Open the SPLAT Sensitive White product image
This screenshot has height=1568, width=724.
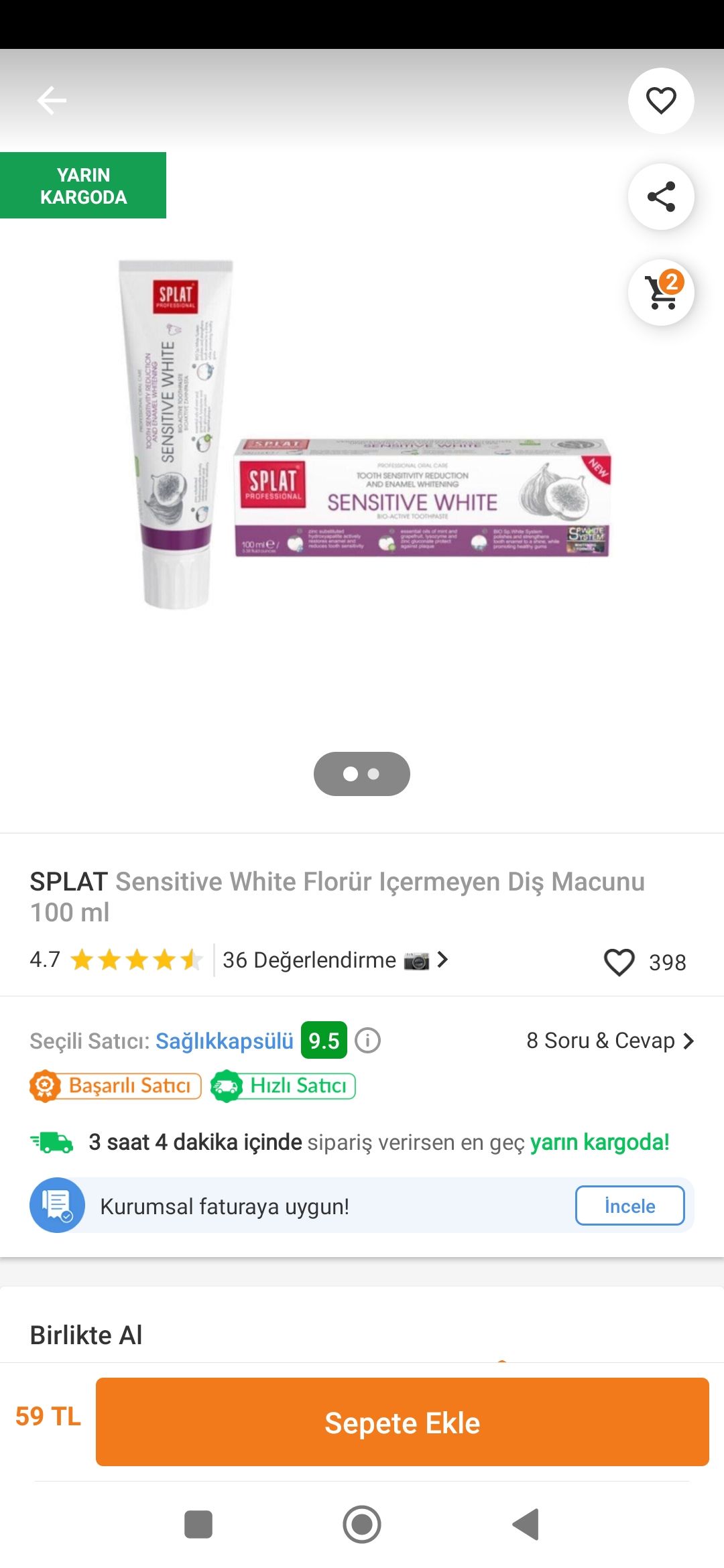point(363,436)
